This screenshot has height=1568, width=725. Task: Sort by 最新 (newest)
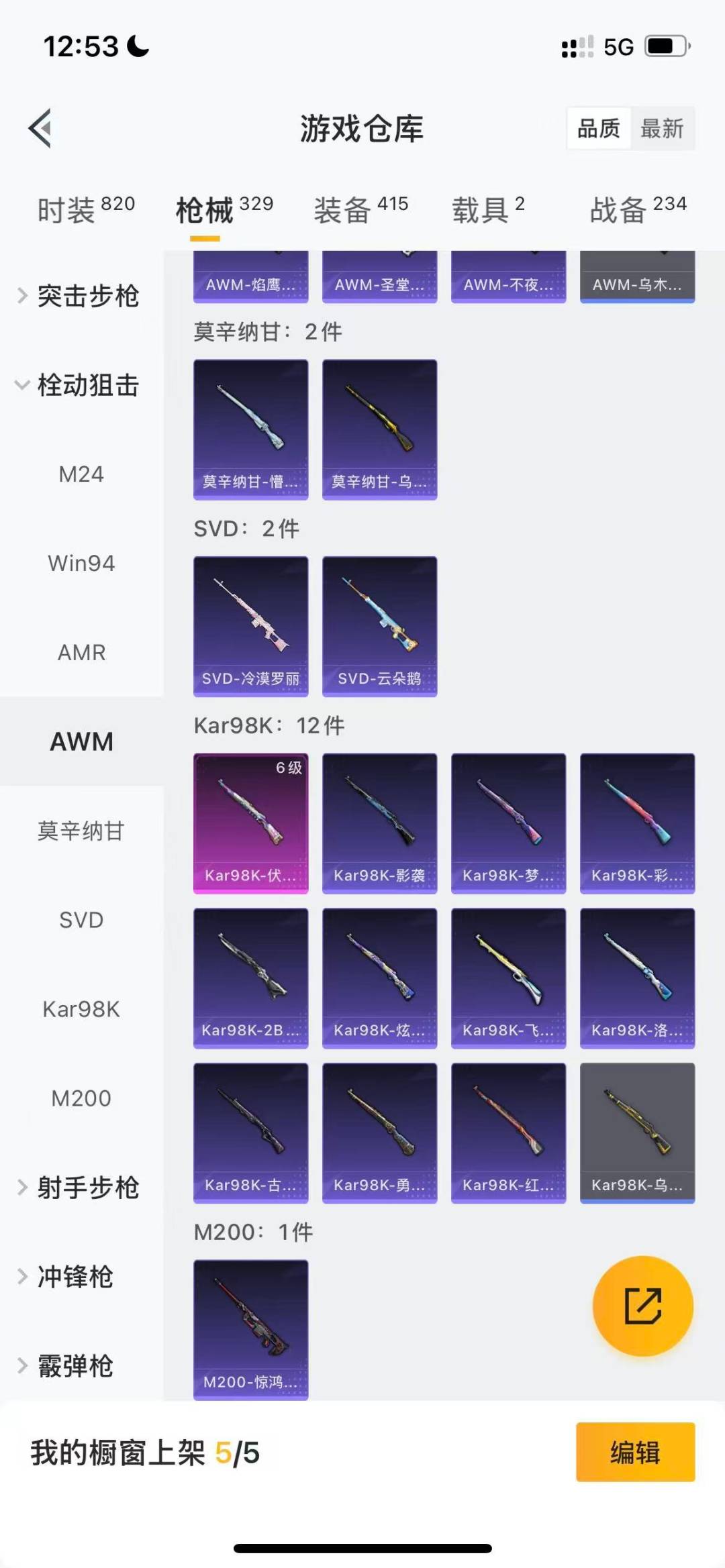[662, 128]
